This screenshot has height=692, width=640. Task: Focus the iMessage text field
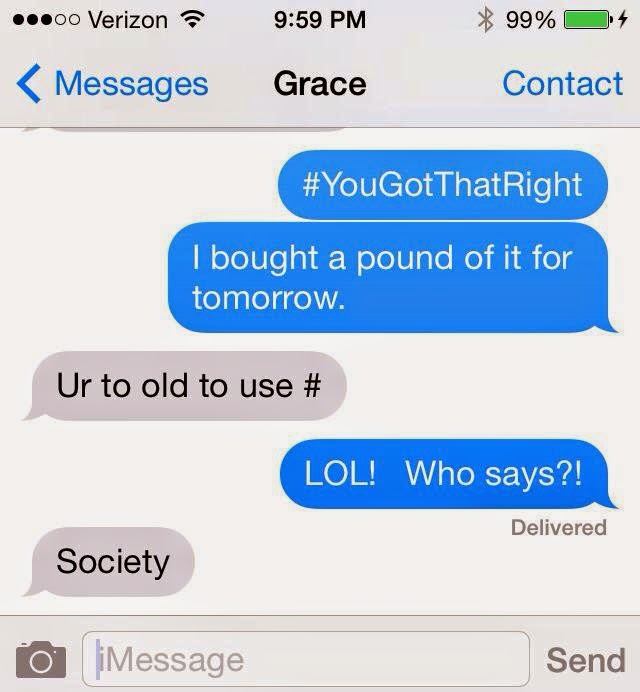click(306, 659)
